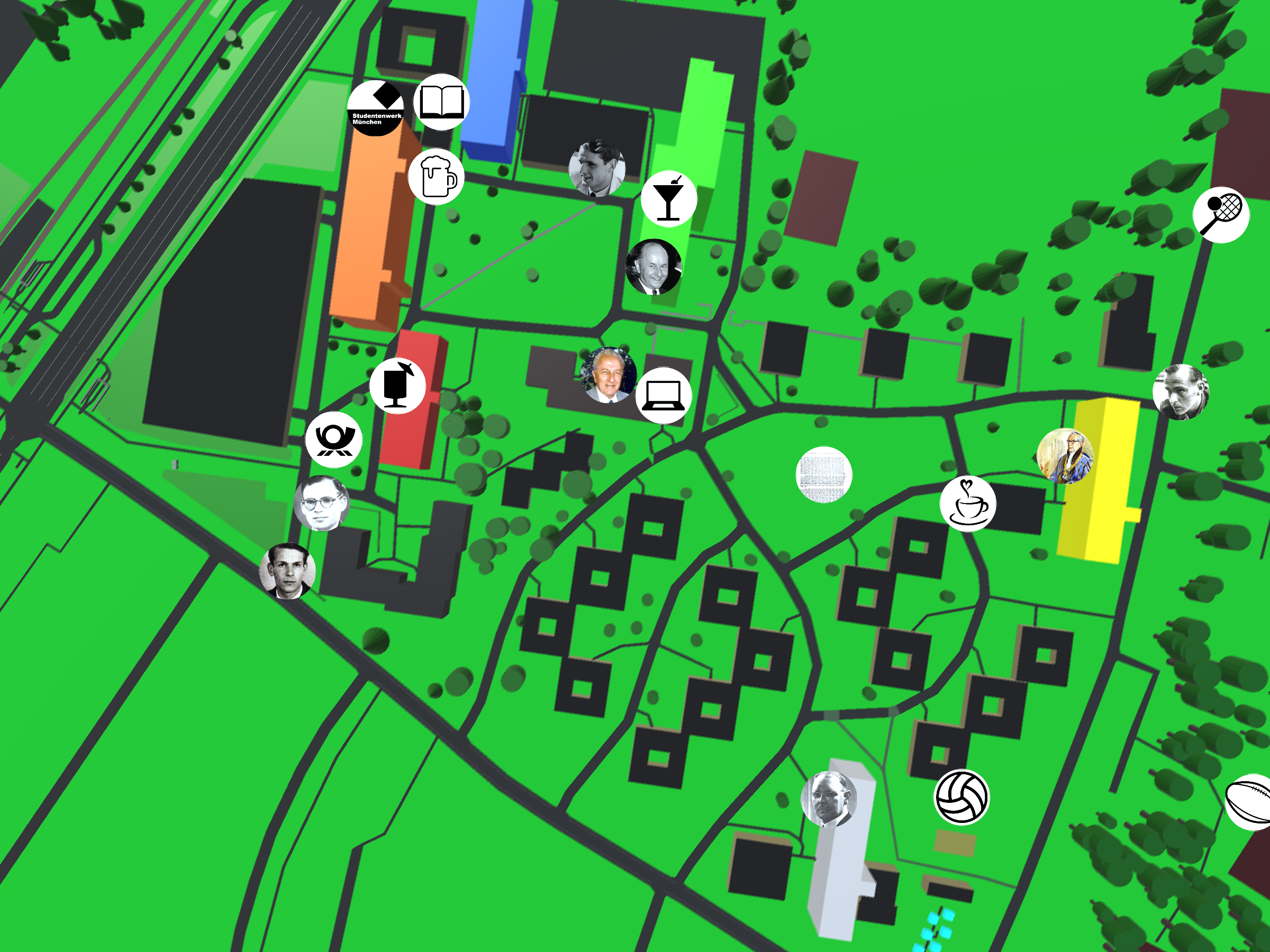This screenshot has width=1270, height=952.
Task: Open the martini glass bar marker
Action: (669, 198)
